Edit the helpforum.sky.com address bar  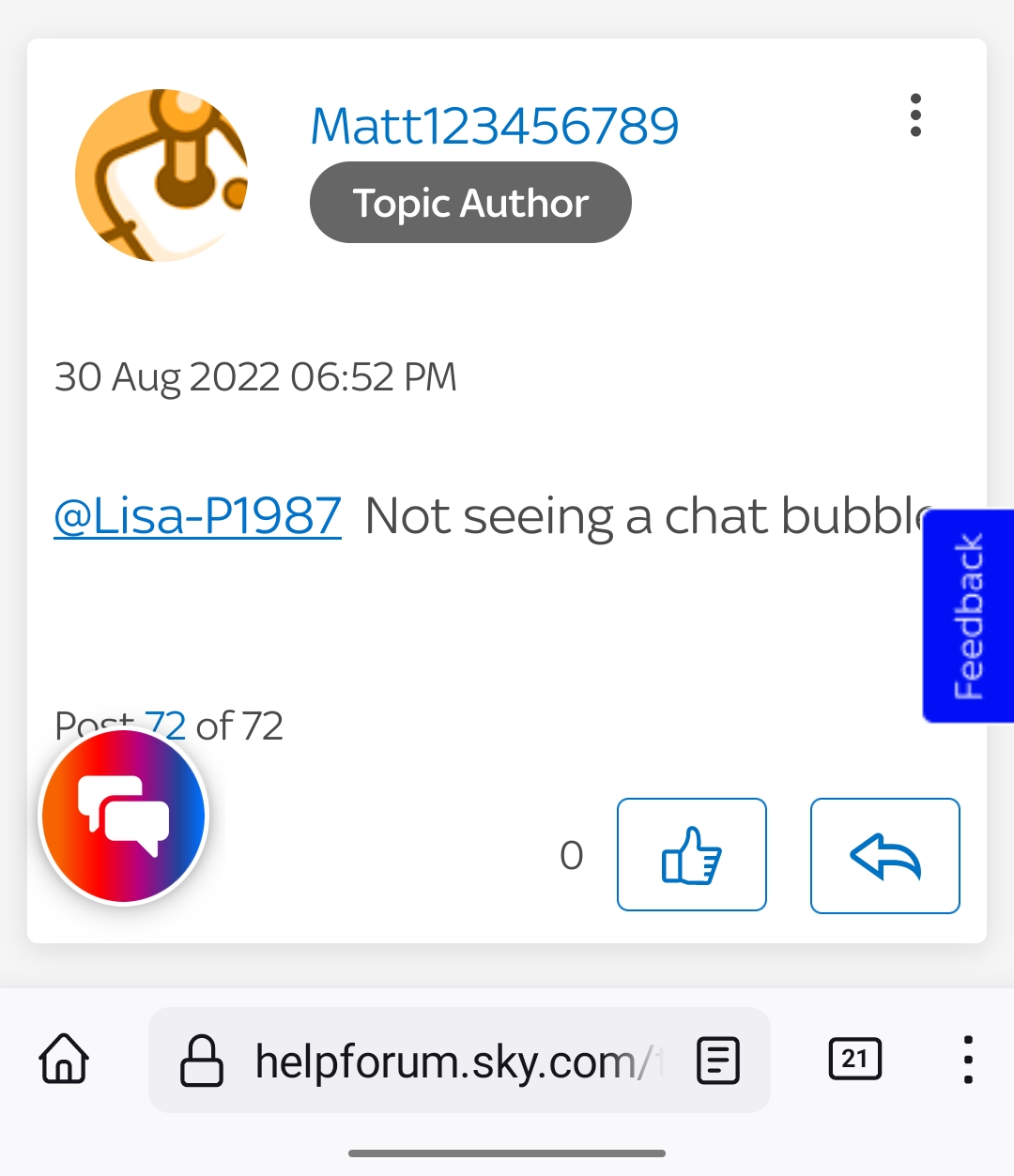pos(451,1061)
